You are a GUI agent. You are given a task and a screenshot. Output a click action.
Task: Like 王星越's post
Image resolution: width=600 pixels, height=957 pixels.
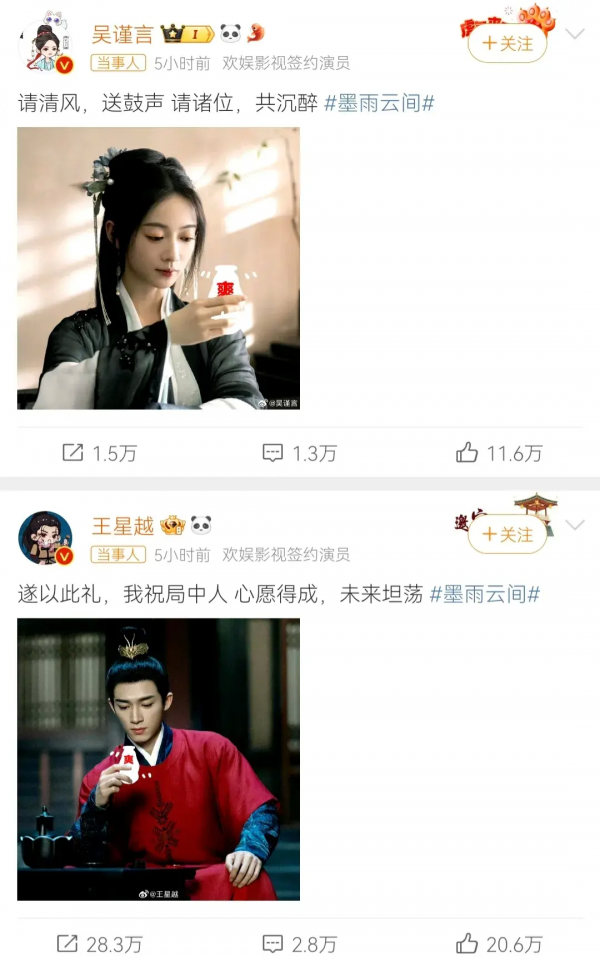499,943
